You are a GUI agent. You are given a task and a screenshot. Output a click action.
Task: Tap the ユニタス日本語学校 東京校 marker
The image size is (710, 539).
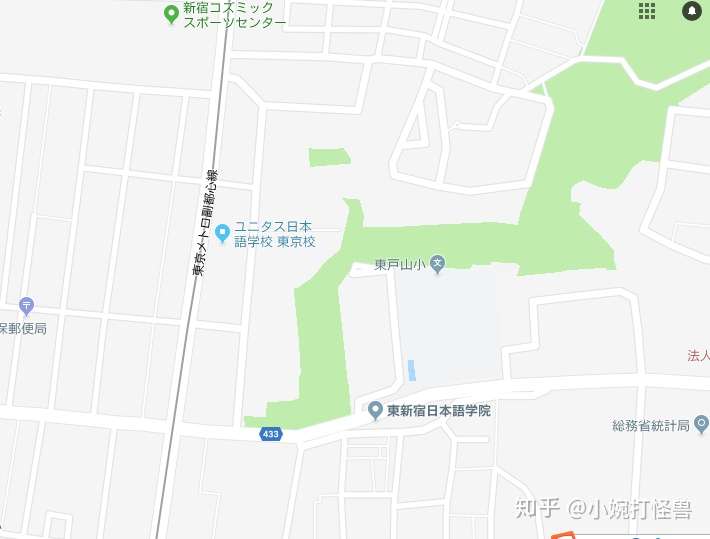click(223, 233)
